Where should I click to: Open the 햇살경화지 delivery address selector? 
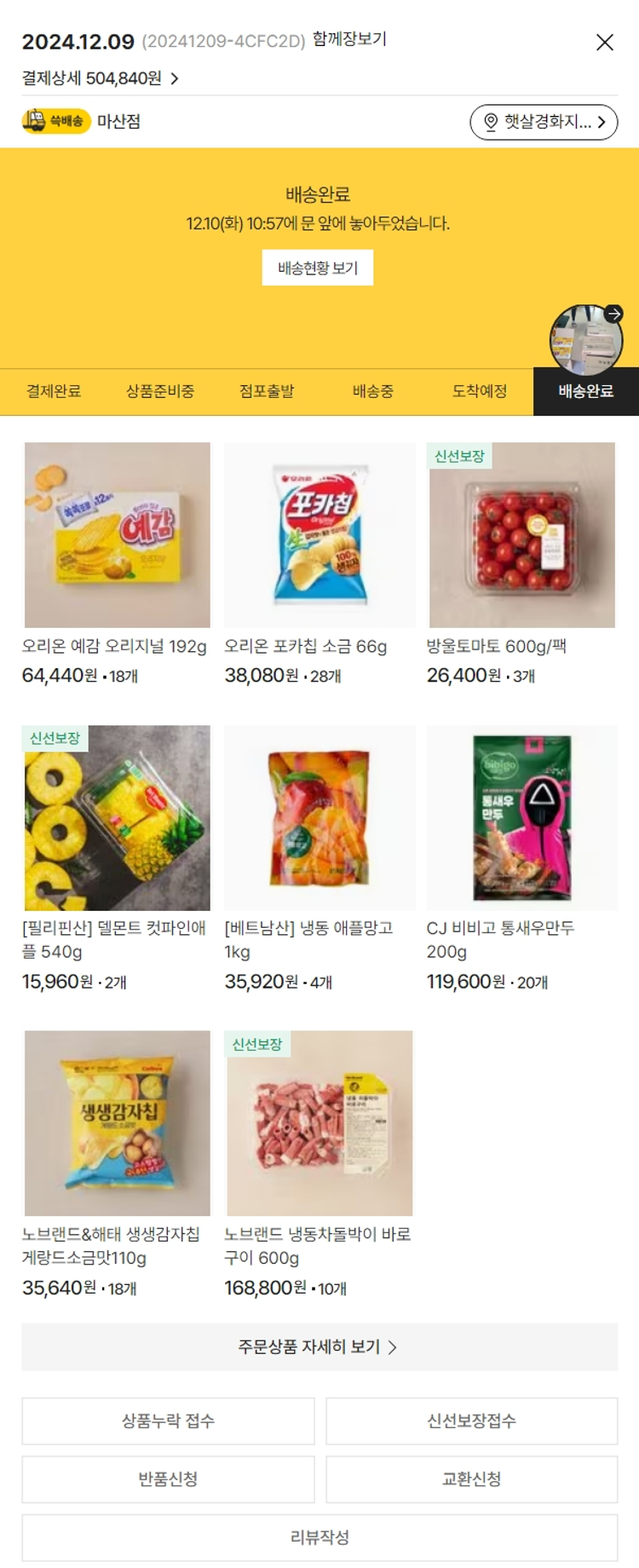point(544,122)
